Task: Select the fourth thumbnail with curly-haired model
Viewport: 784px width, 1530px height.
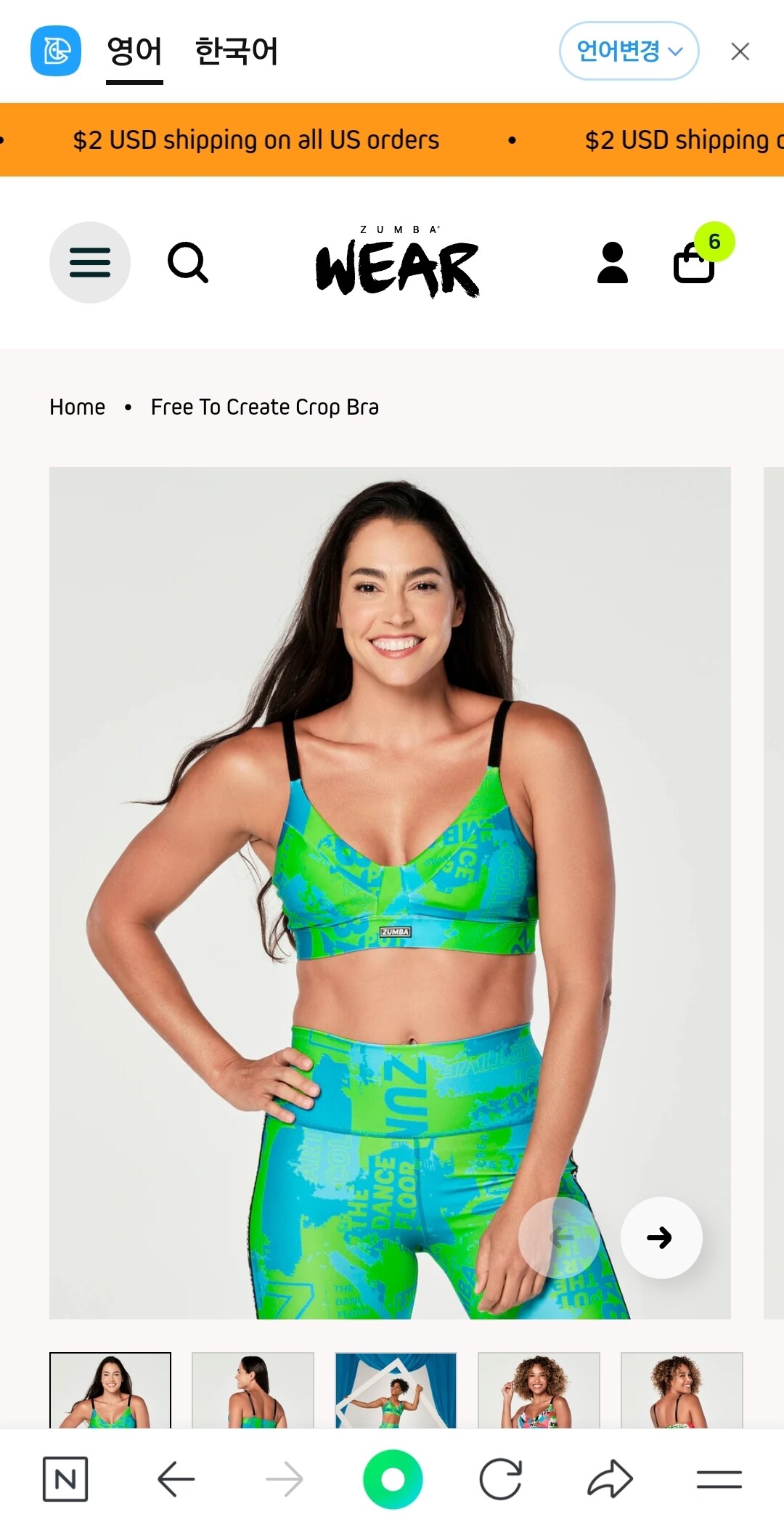Action: point(539,1390)
